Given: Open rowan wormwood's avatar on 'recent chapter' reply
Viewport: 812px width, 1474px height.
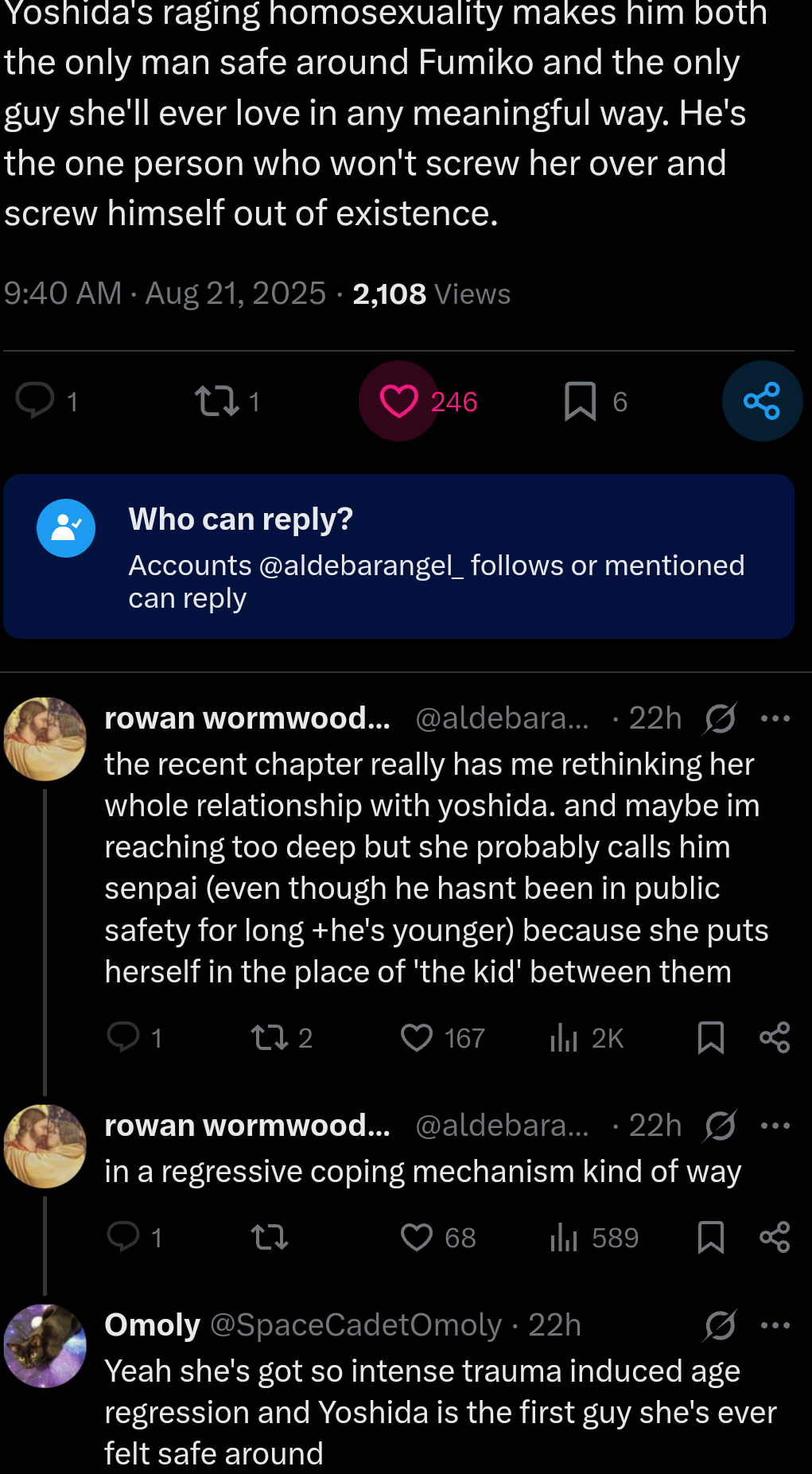Looking at the screenshot, I should tap(45, 739).
